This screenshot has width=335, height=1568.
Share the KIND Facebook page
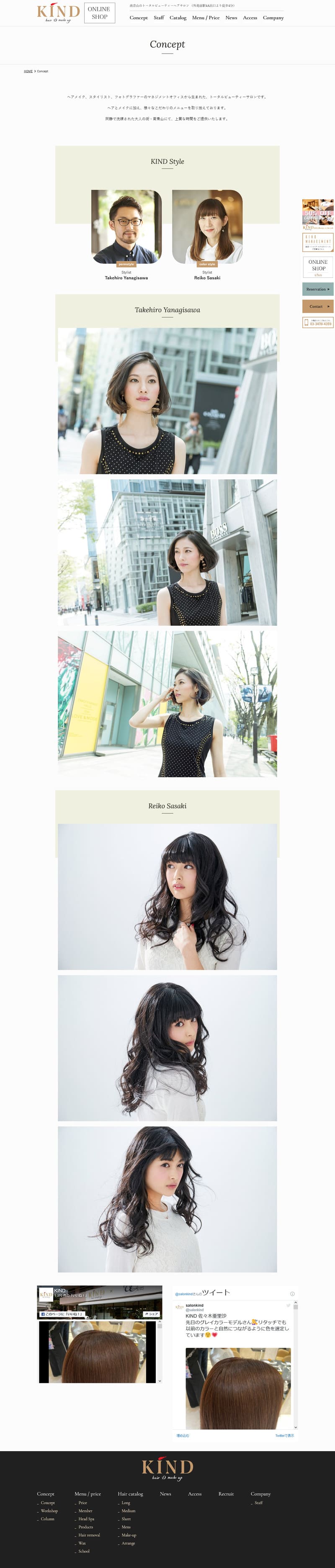pos(151,1314)
